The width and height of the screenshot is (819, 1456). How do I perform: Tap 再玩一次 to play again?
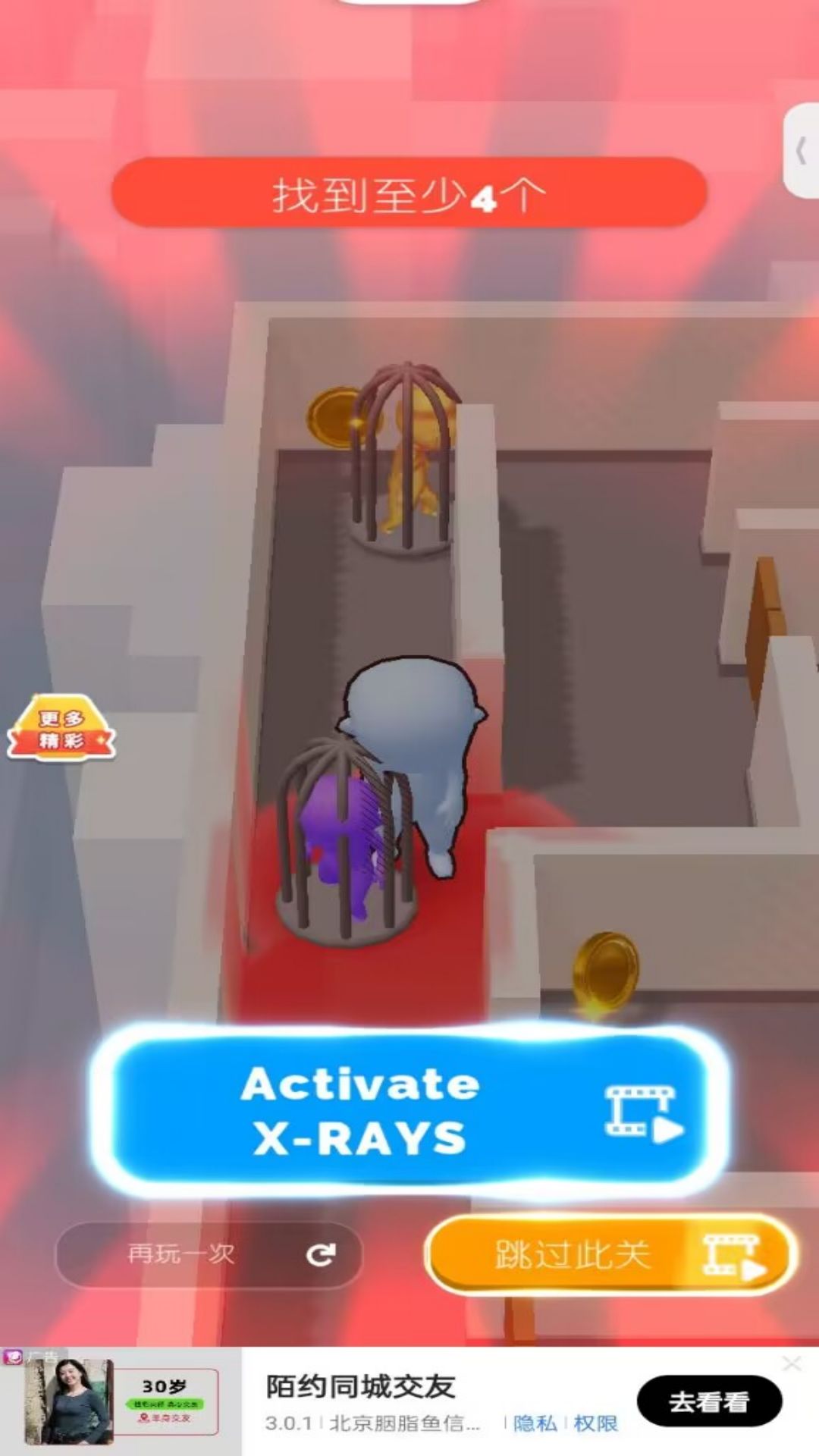click(x=209, y=1254)
